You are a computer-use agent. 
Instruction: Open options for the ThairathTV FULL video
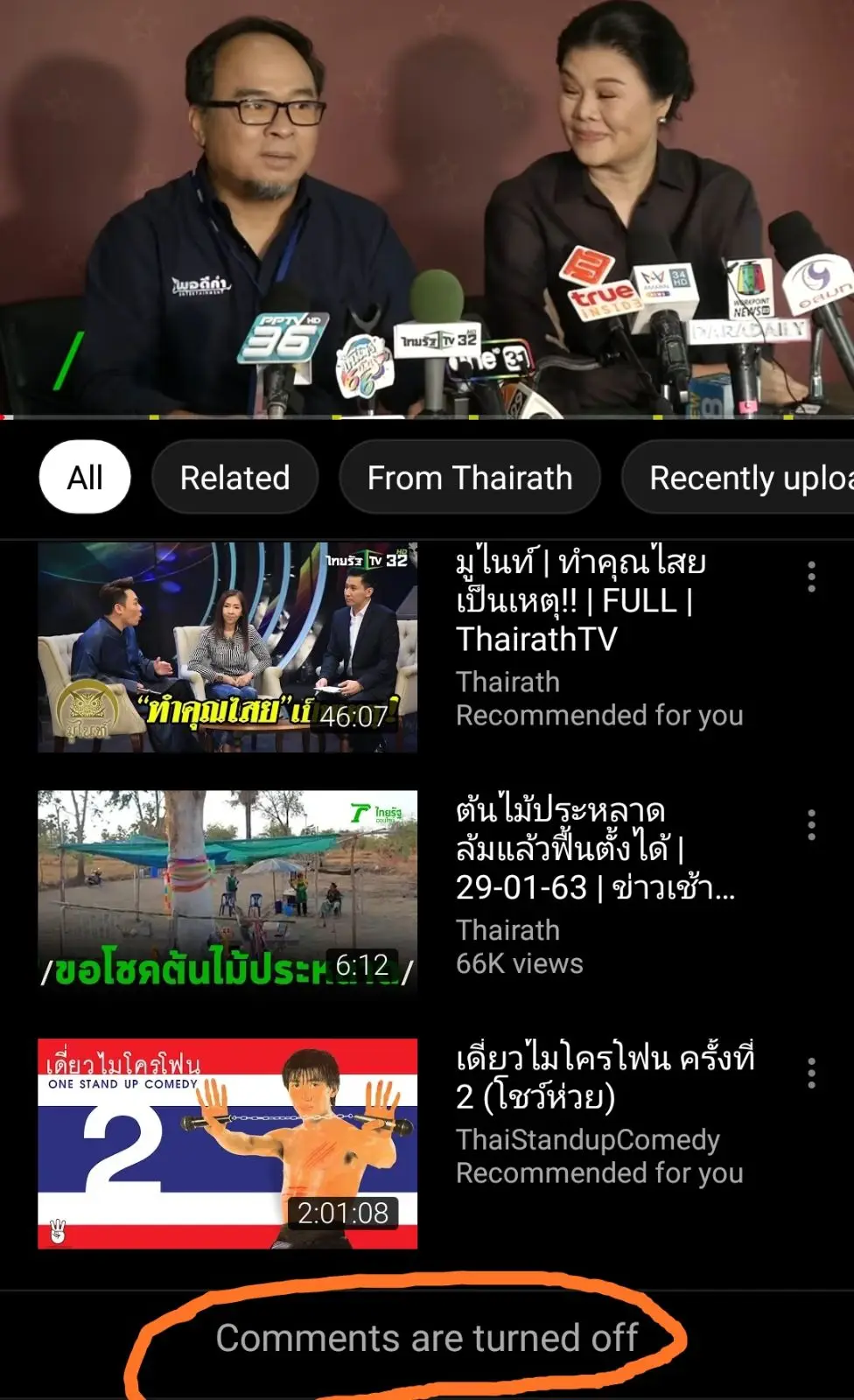[x=812, y=577]
